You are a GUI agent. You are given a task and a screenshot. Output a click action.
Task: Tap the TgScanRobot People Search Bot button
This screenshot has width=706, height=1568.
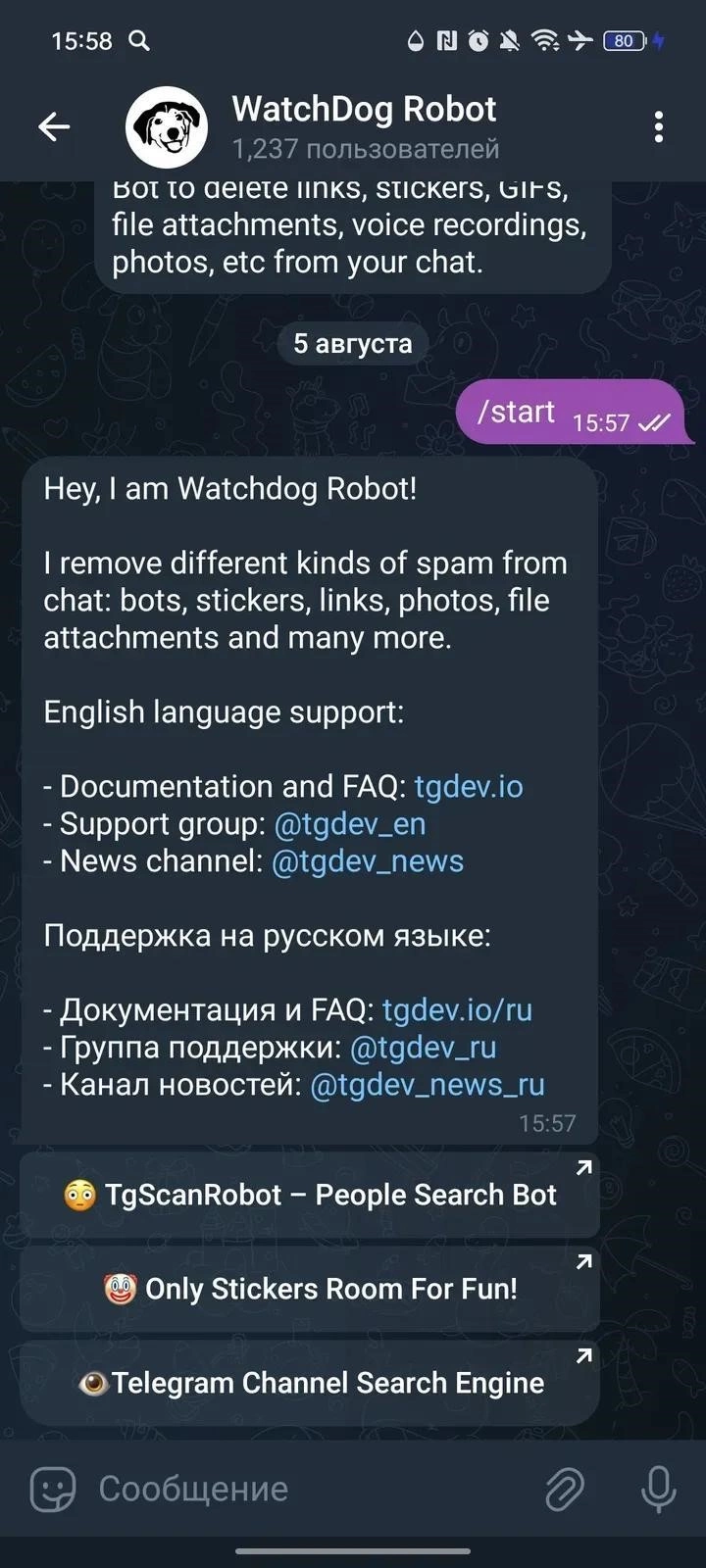(x=310, y=1196)
